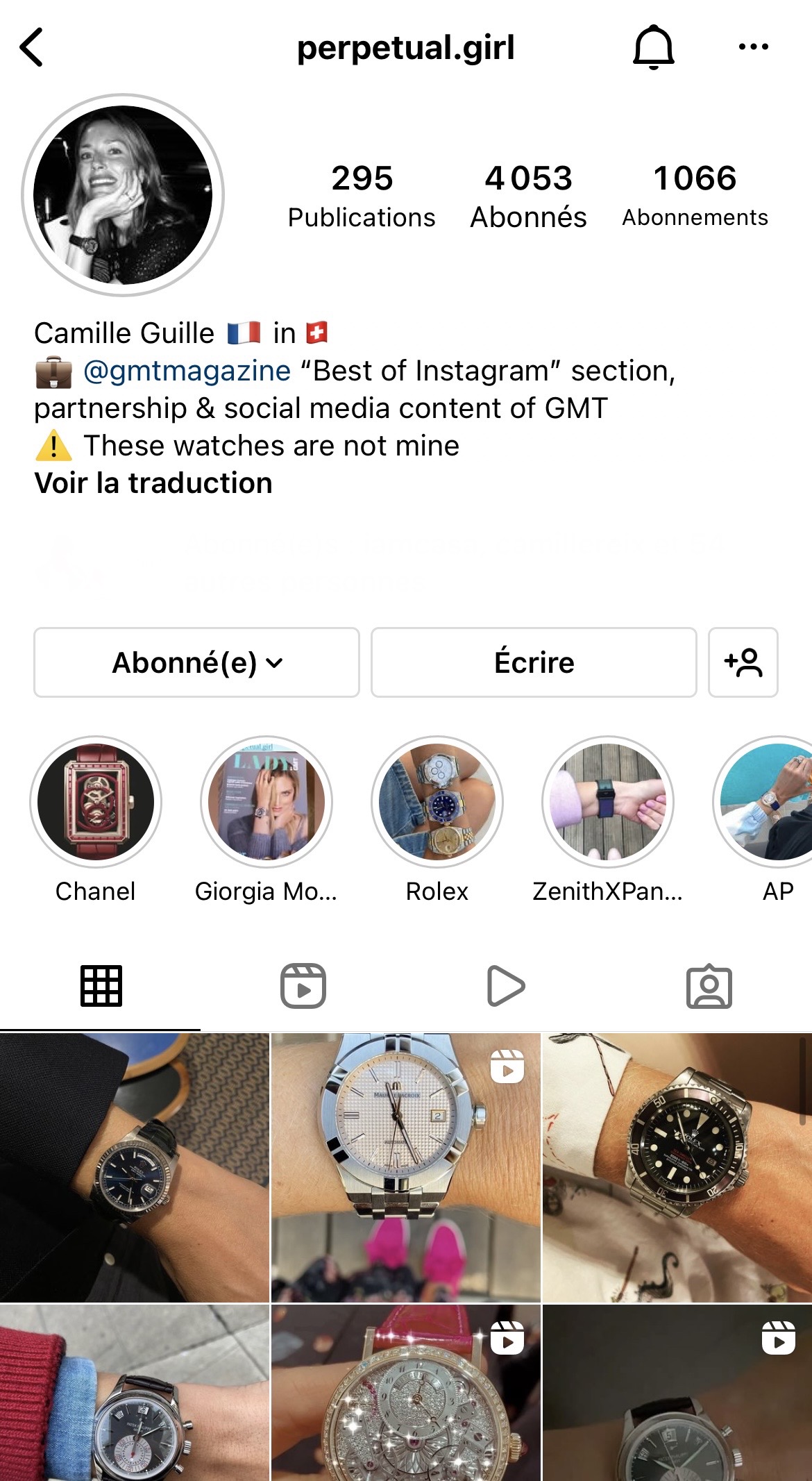Open the 1066 Abonnements following list
This screenshot has height=1481, width=812.
coord(695,196)
